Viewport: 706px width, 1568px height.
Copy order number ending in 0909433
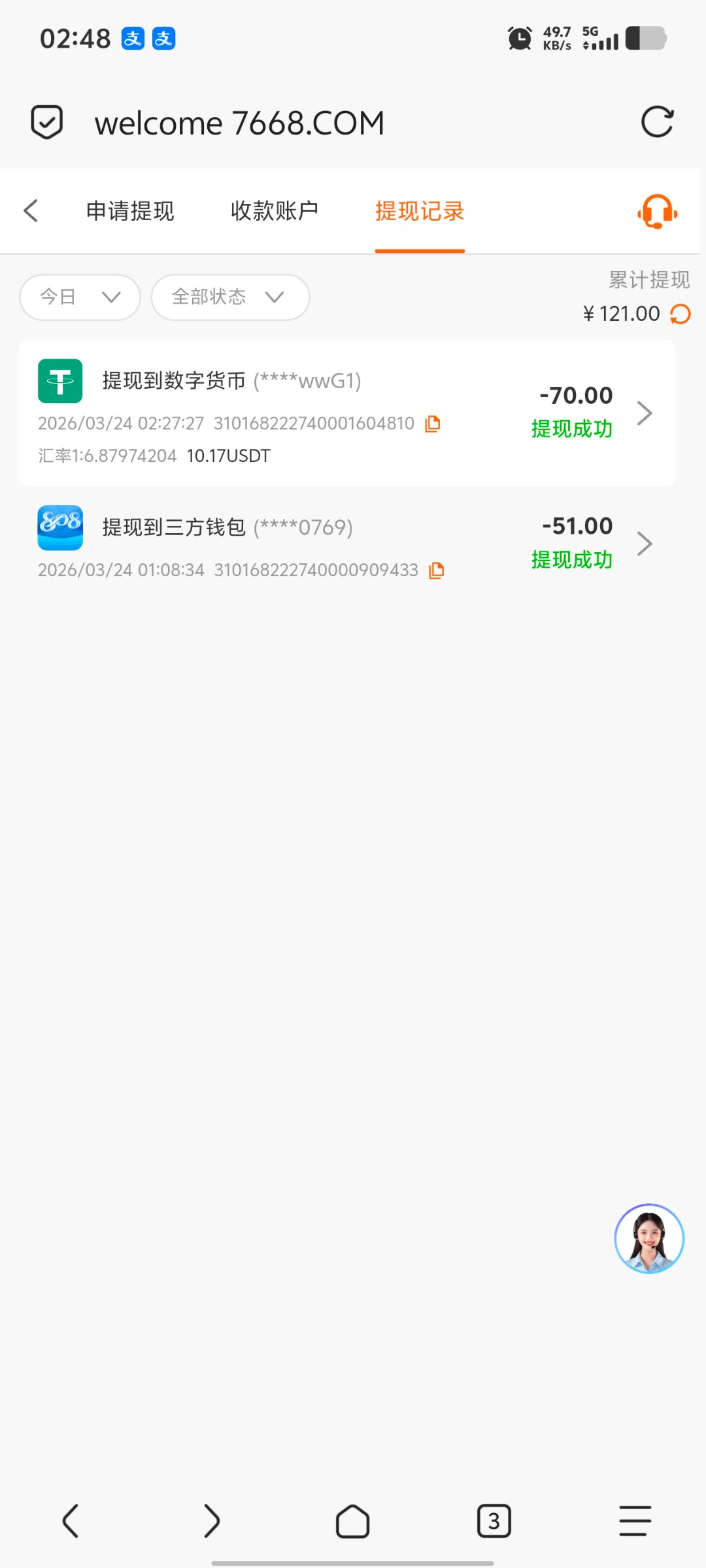point(437,570)
